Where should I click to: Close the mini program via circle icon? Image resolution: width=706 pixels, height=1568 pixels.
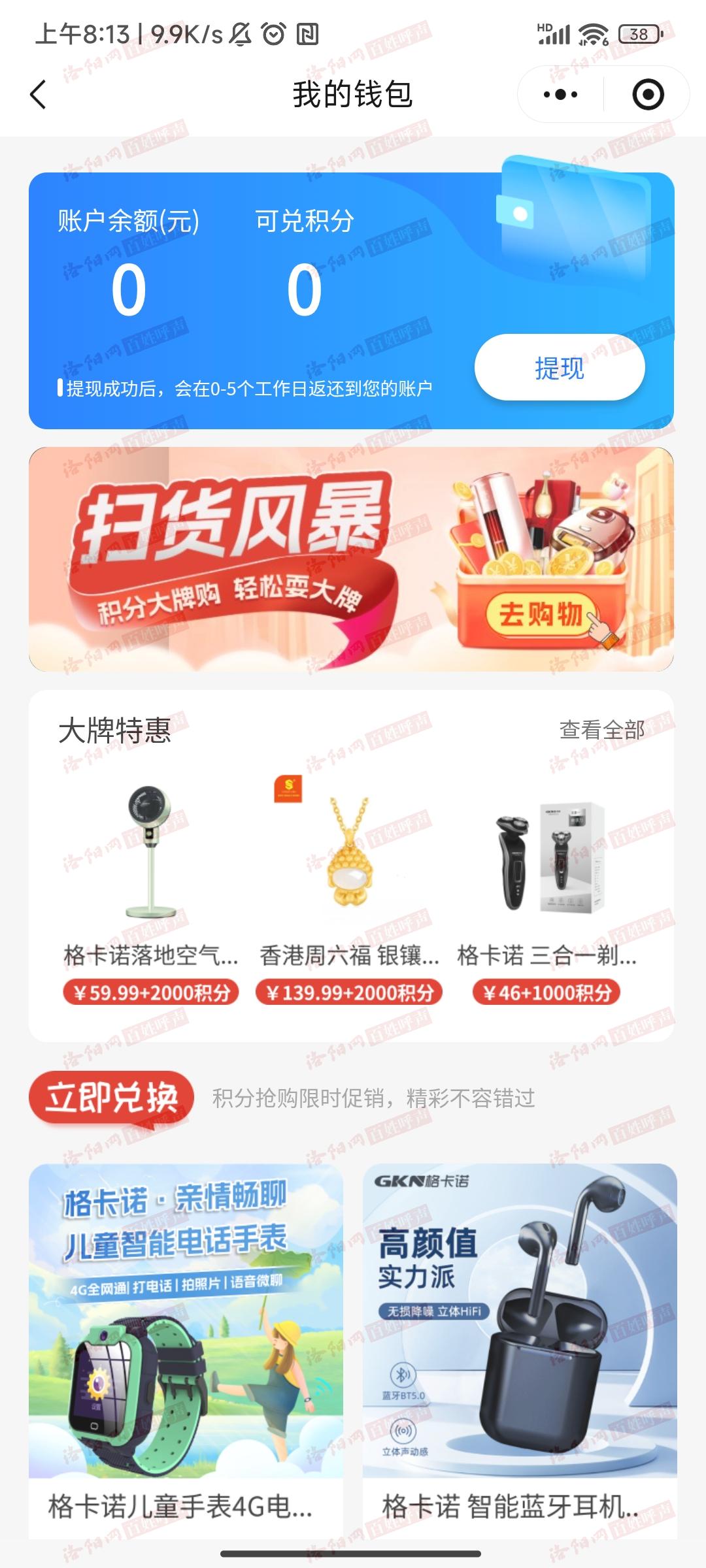(x=647, y=95)
